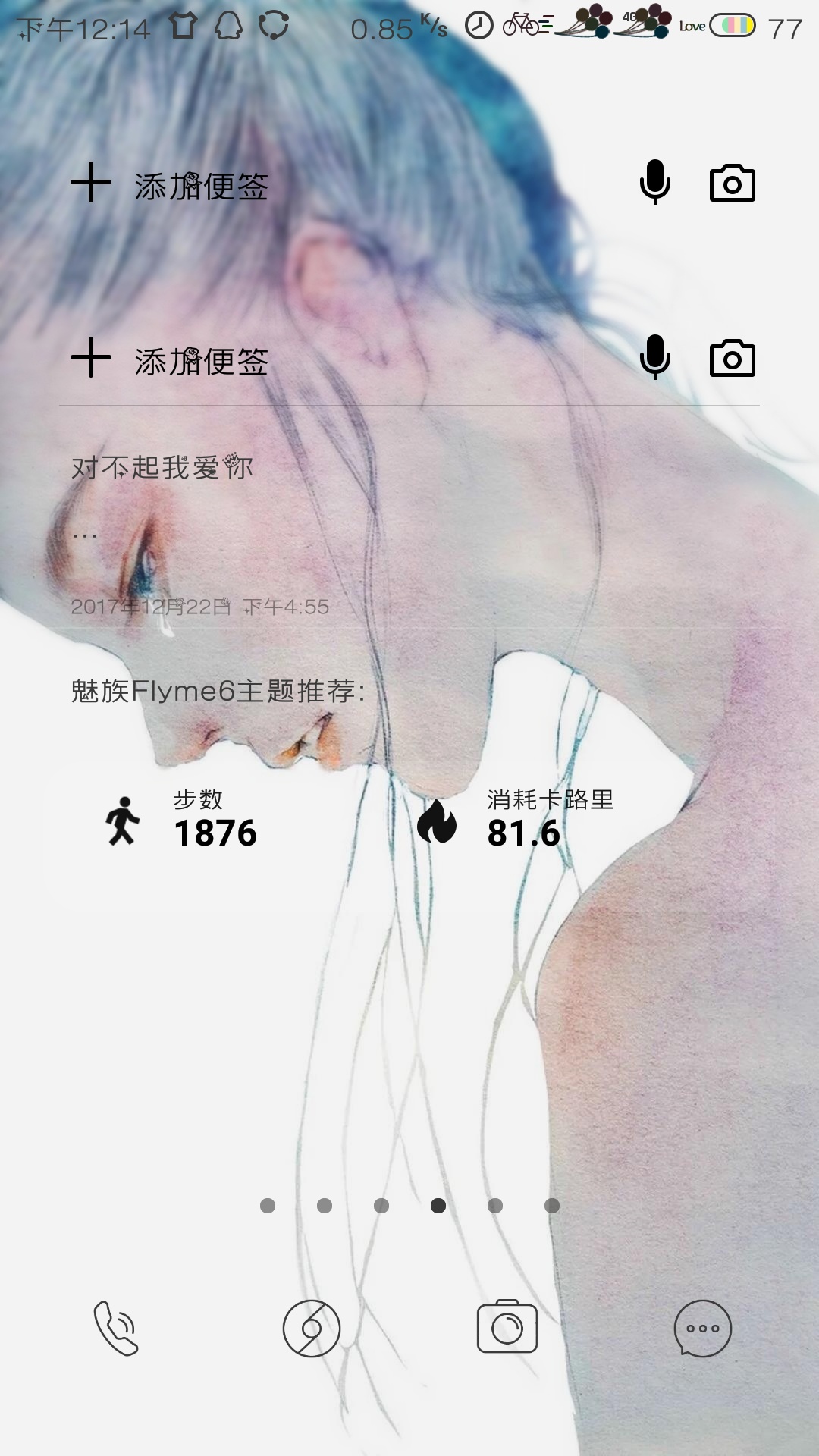Open the note 对不起我爱你

click(x=162, y=468)
